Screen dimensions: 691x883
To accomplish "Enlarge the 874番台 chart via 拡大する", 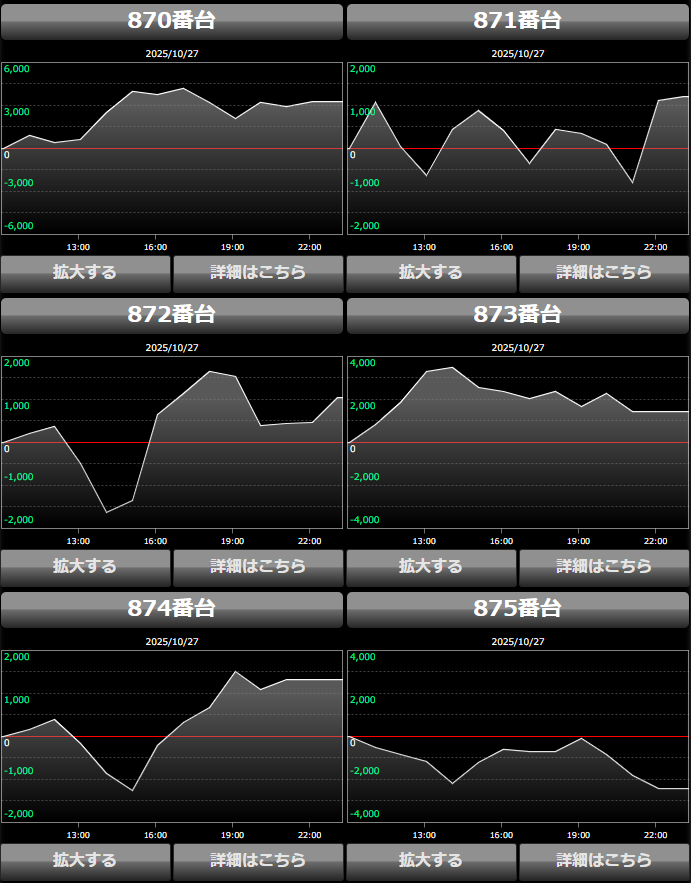I will (85, 860).
